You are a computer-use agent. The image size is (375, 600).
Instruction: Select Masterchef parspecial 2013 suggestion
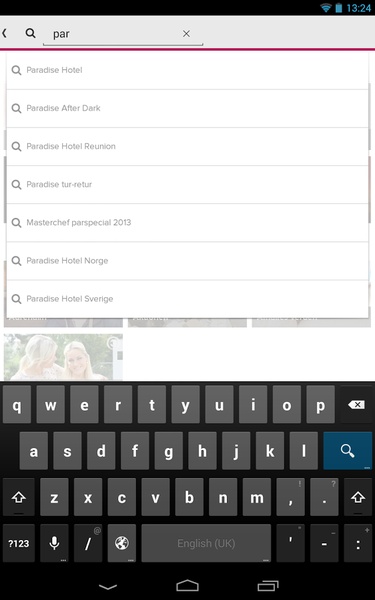click(x=188, y=223)
